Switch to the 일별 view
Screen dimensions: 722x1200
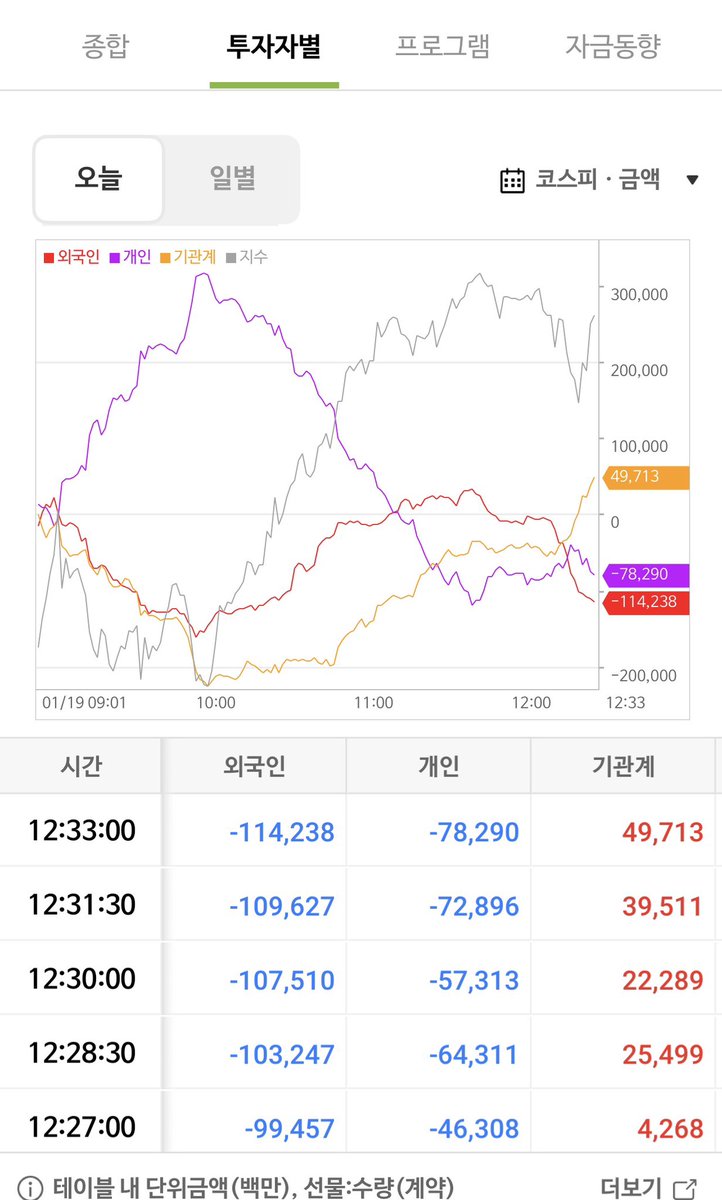tap(233, 180)
